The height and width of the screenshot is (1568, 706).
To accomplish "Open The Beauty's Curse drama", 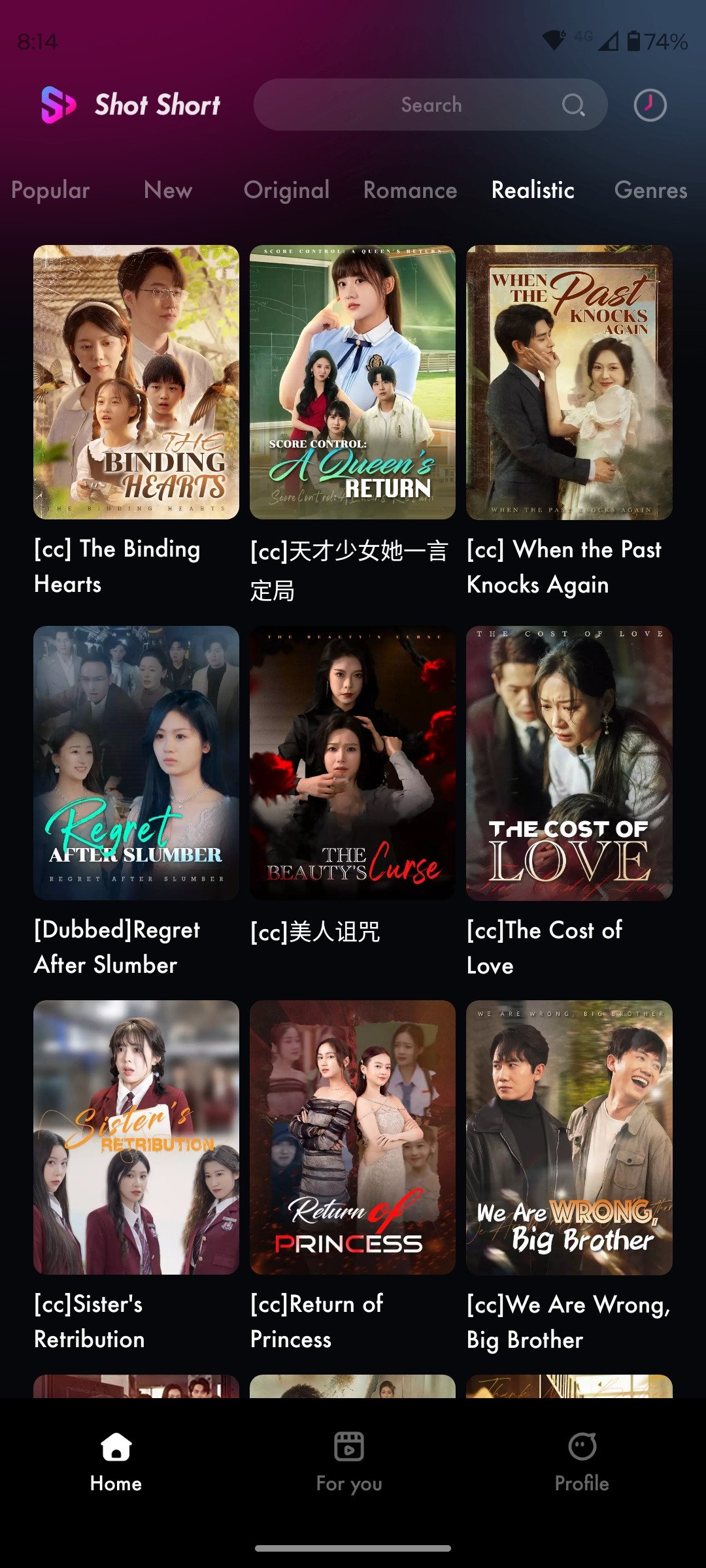I will coord(352,762).
